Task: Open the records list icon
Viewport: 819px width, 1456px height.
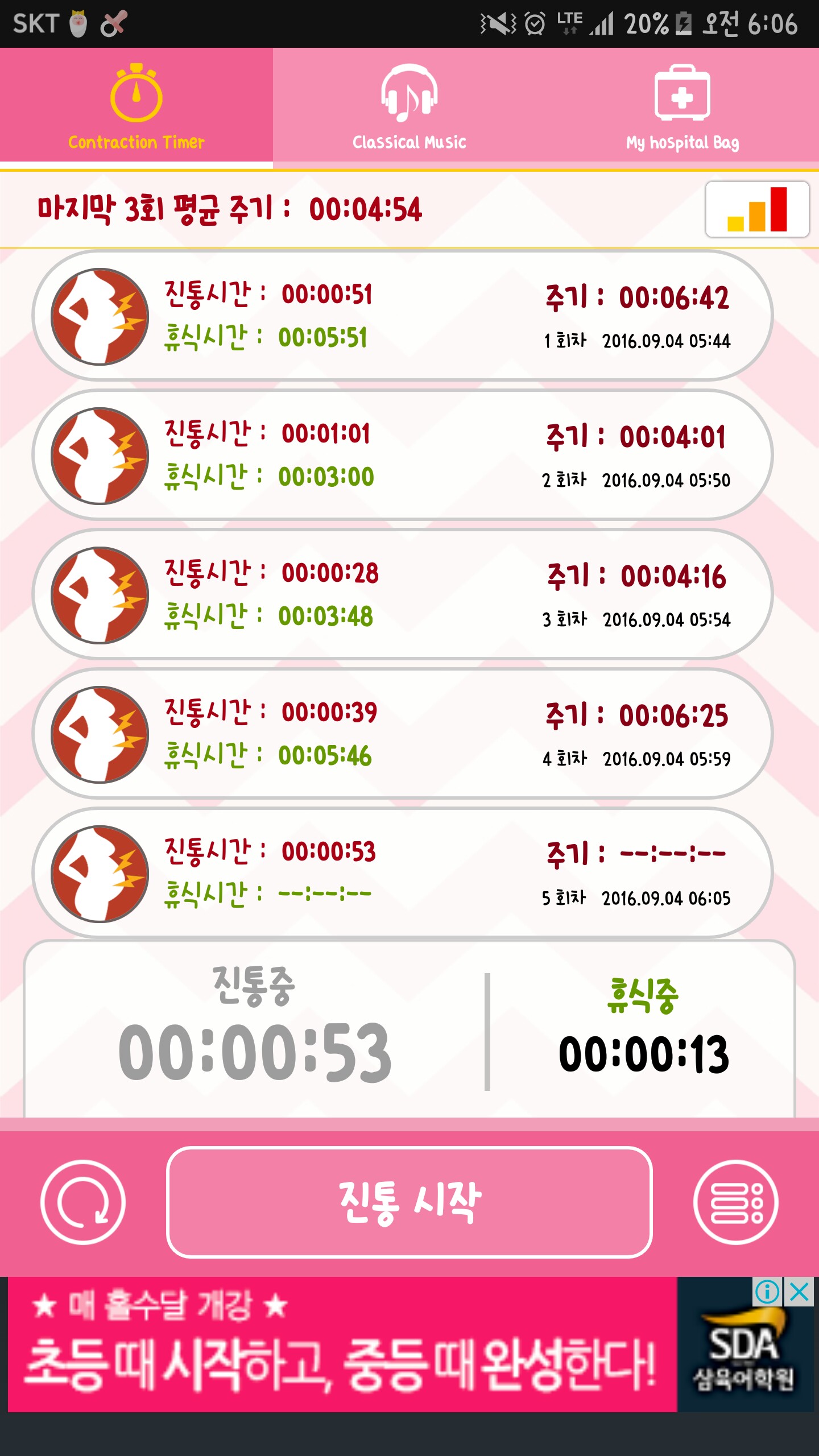Action: (736, 1202)
